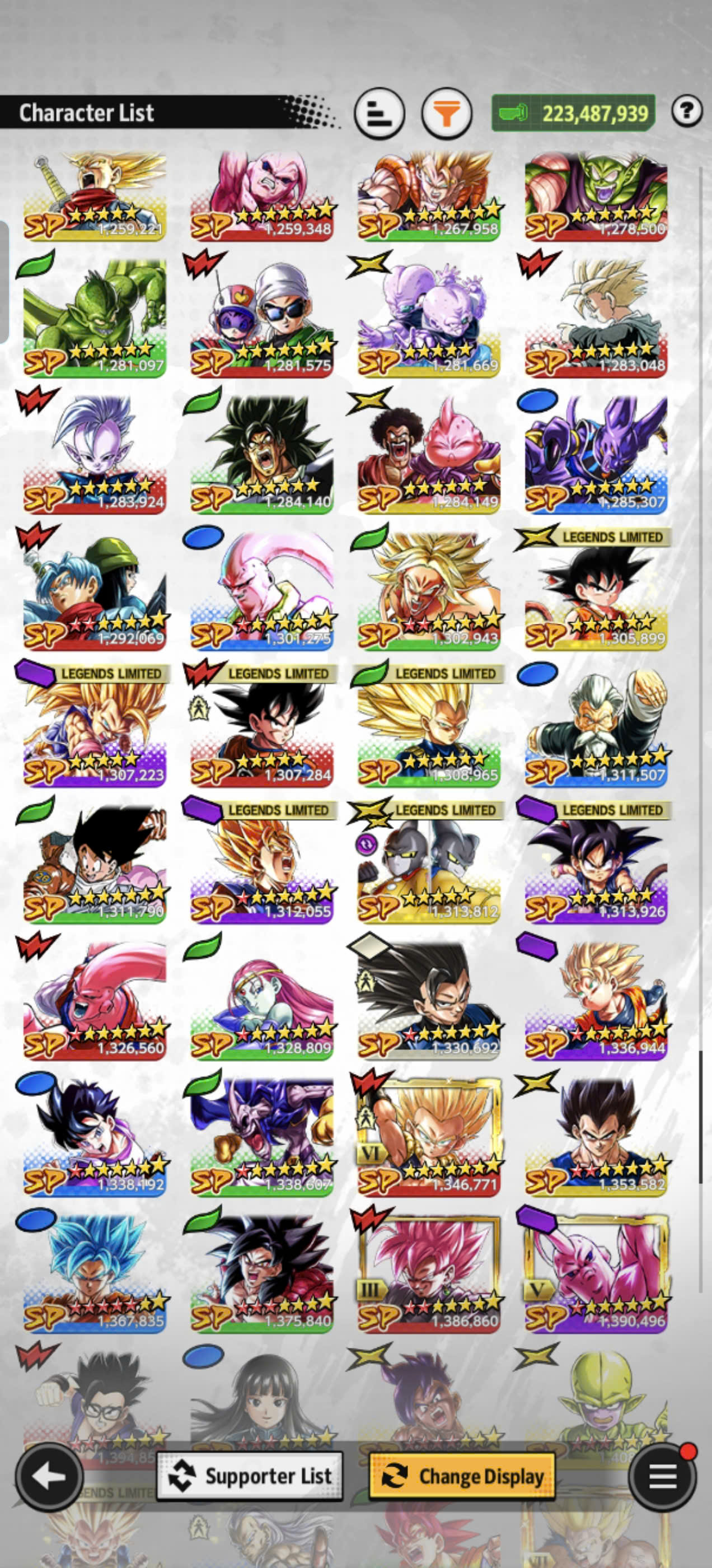The height and width of the screenshot is (1568, 712).
Task: Open the character with power 1,367,835
Action: pyautogui.click(x=95, y=1273)
